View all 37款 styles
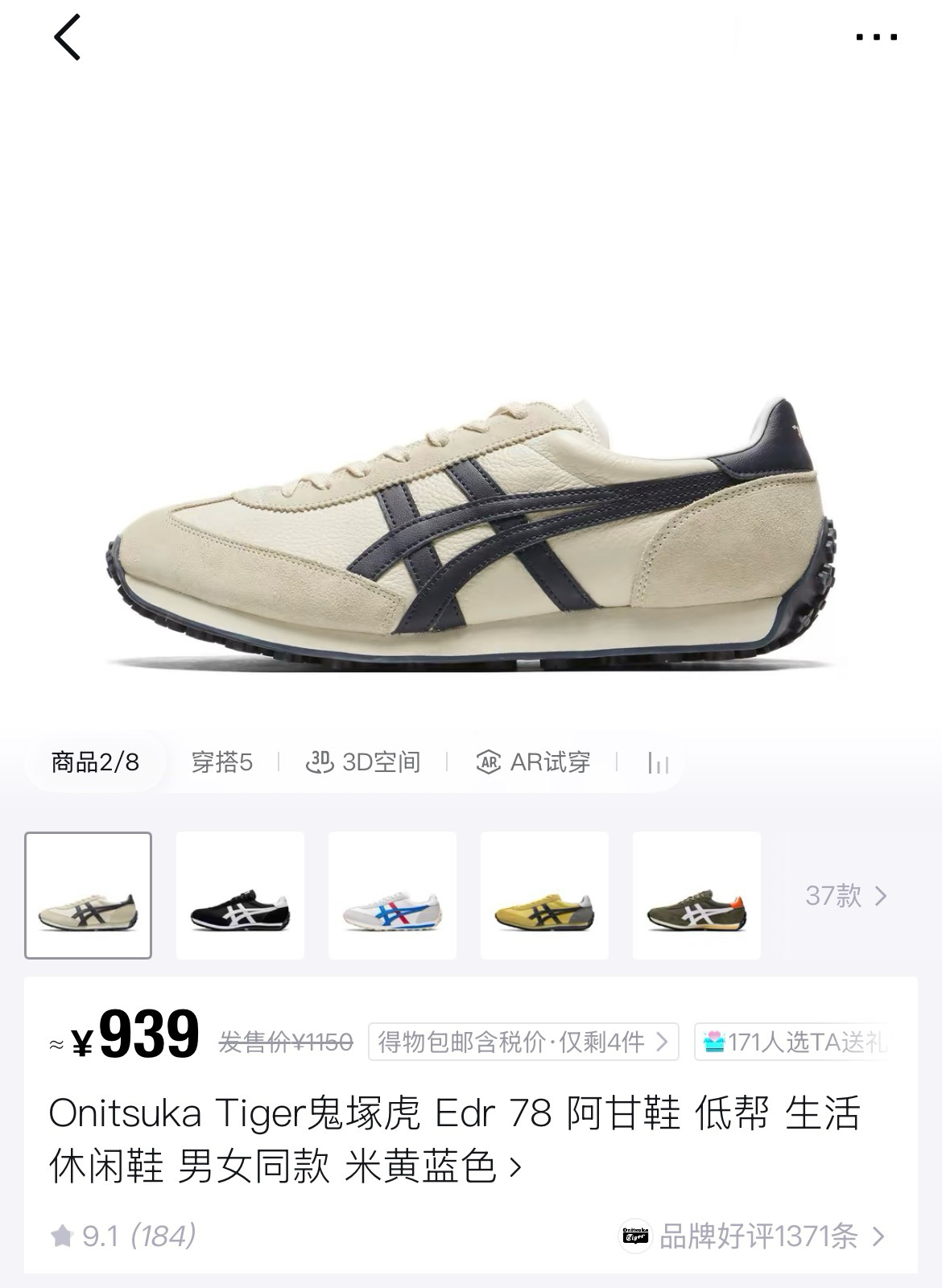This screenshot has width=942, height=1288. coord(846,895)
